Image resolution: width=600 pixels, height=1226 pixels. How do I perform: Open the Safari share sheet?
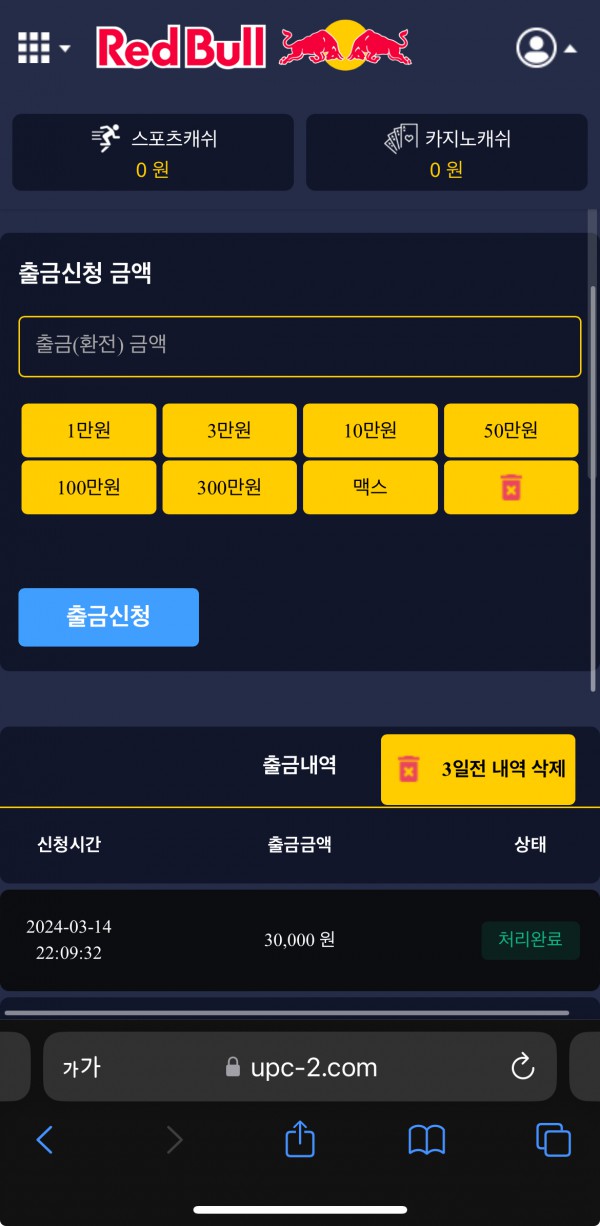pos(300,1139)
